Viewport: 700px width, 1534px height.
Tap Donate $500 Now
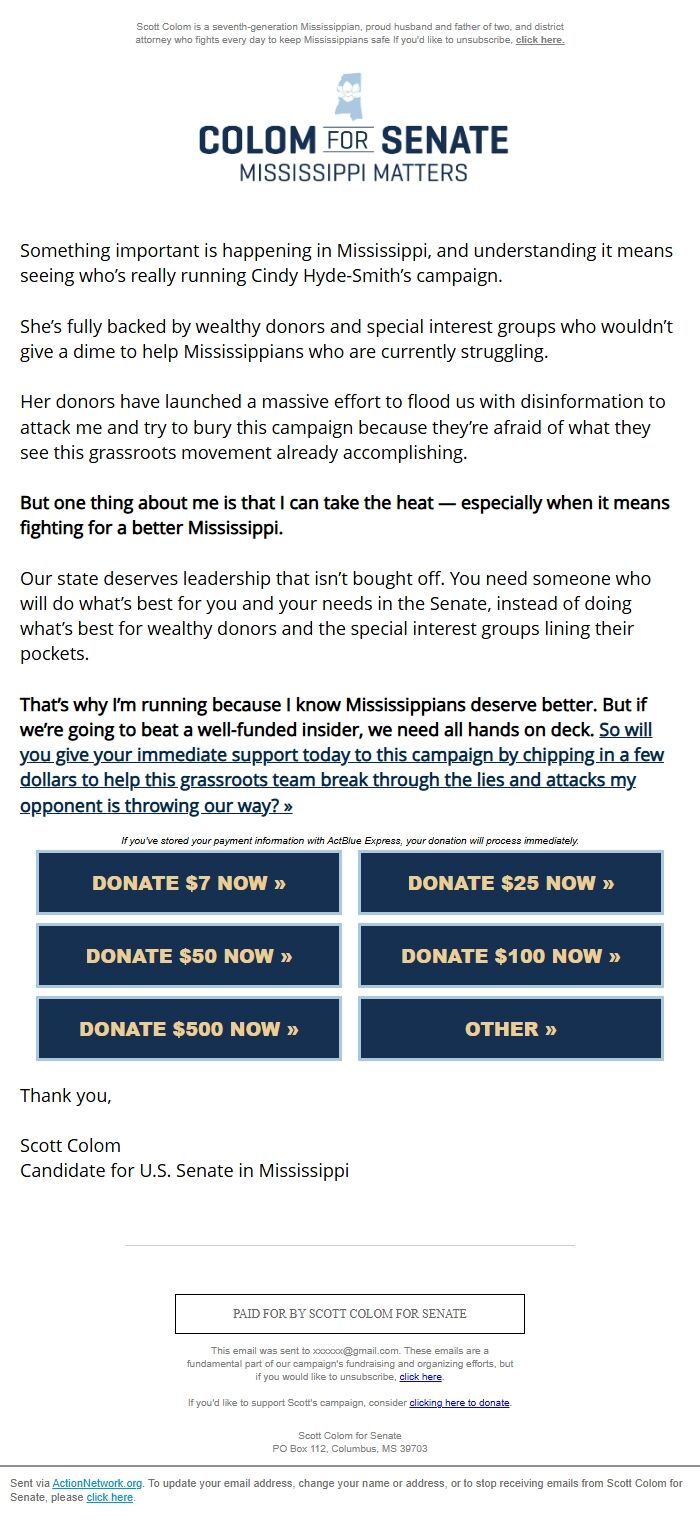click(189, 1029)
